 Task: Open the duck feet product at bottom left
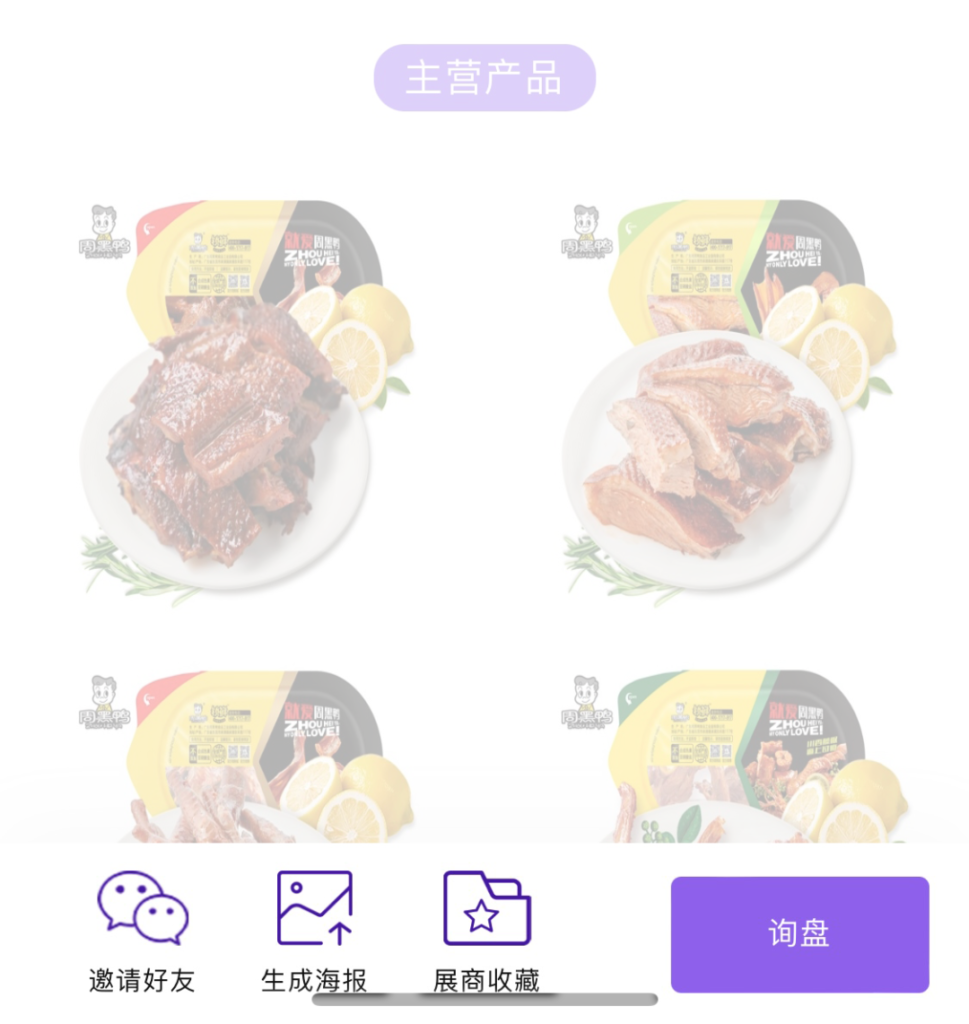click(245, 758)
